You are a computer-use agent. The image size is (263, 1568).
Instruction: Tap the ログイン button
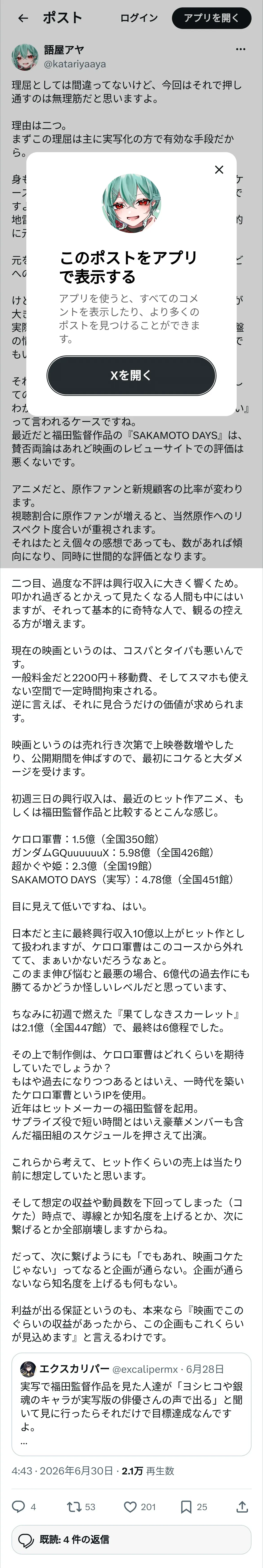pyautogui.click(x=139, y=18)
